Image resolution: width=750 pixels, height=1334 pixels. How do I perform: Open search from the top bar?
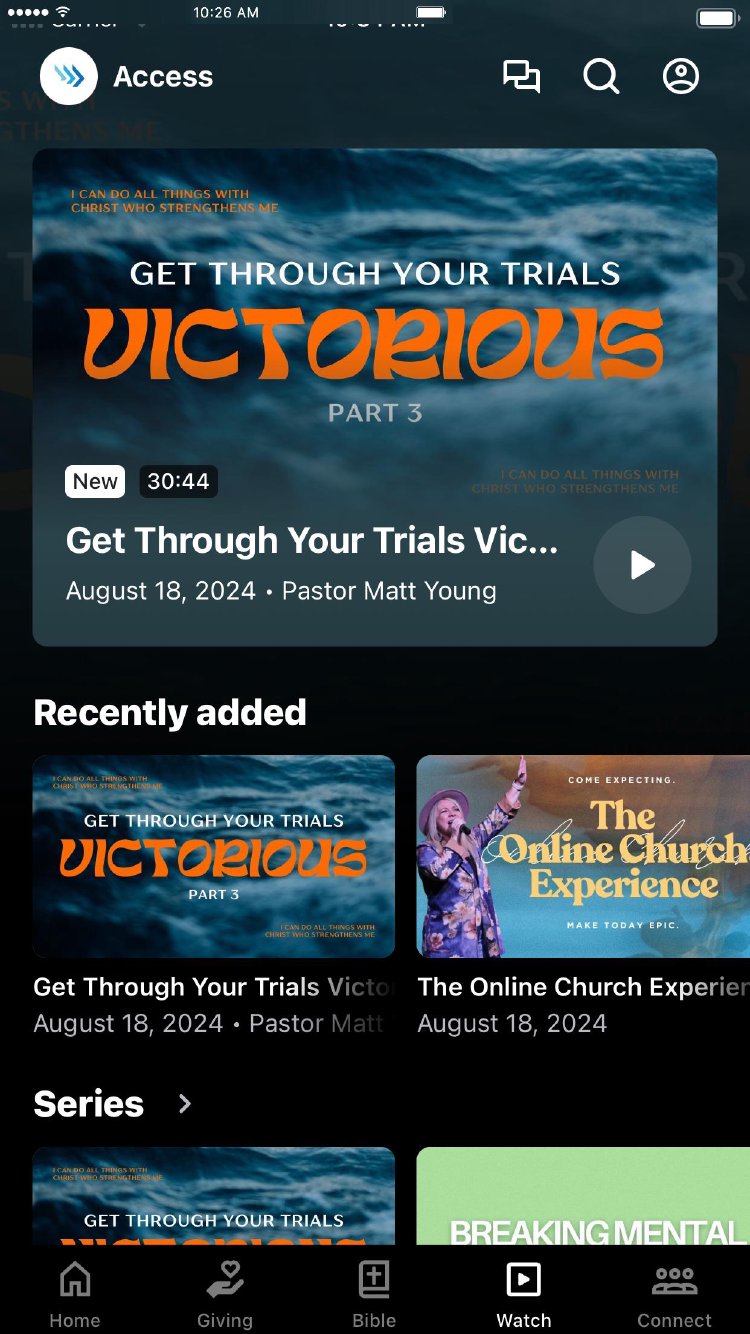pyautogui.click(x=601, y=77)
